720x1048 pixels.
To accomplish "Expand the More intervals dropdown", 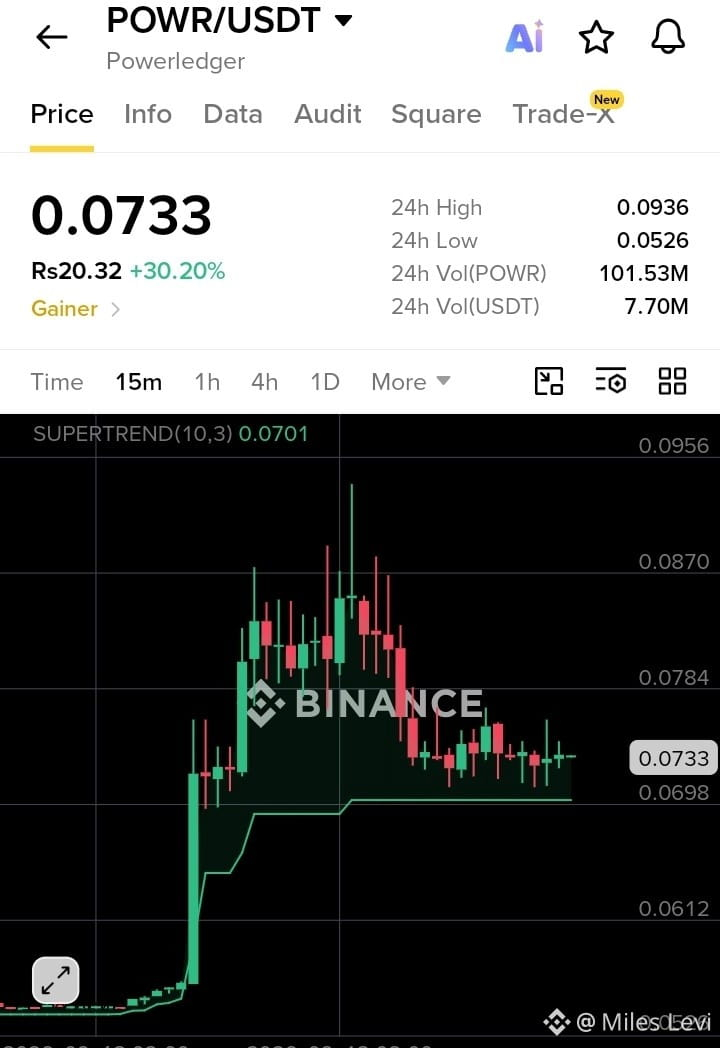I will click(410, 382).
